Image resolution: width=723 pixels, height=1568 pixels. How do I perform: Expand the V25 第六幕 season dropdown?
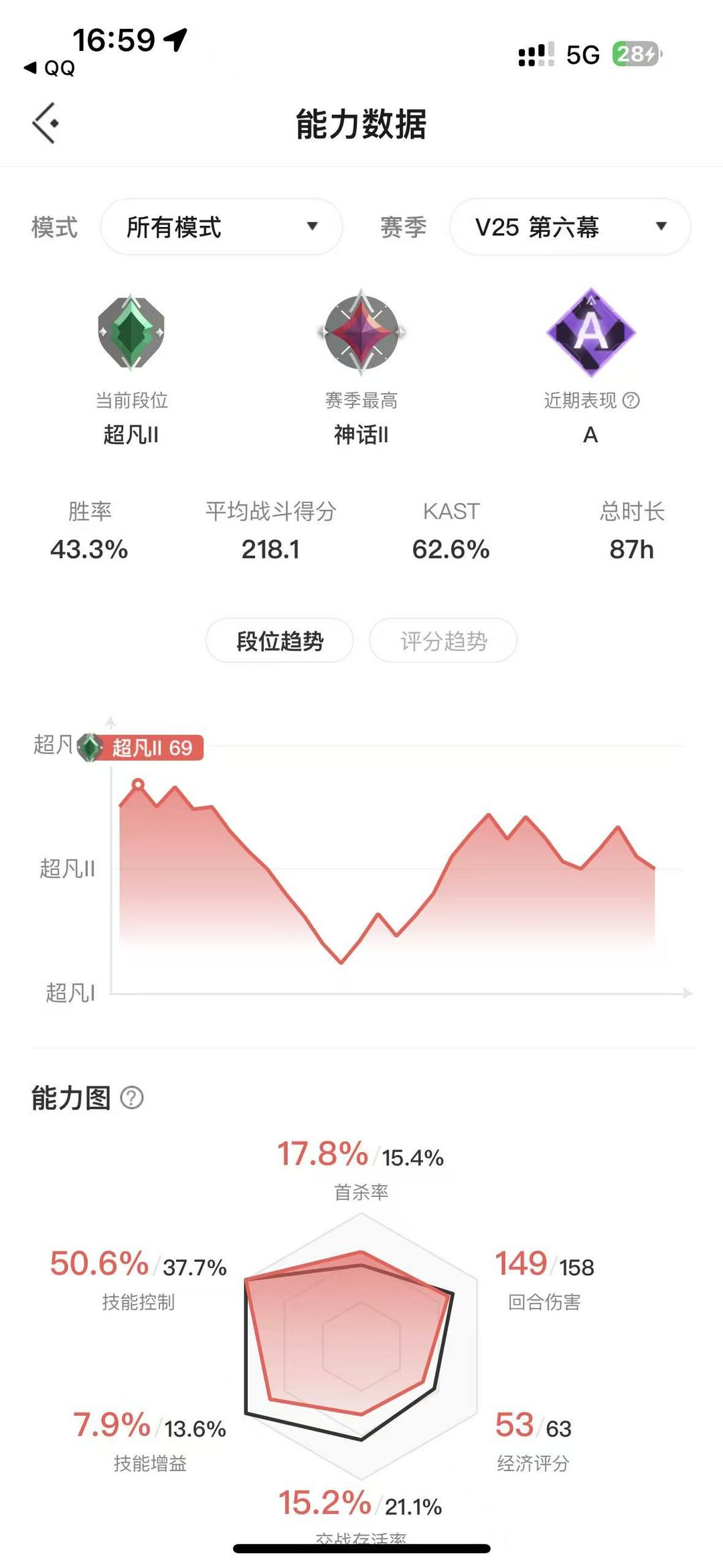[x=570, y=227]
